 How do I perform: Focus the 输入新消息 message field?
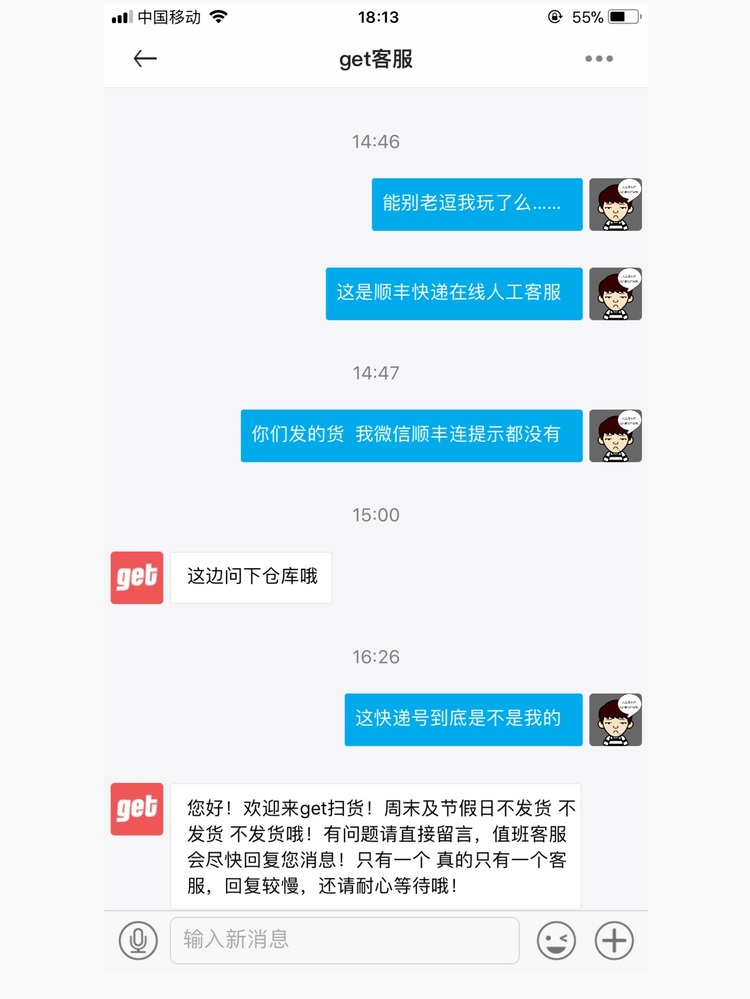344,940
